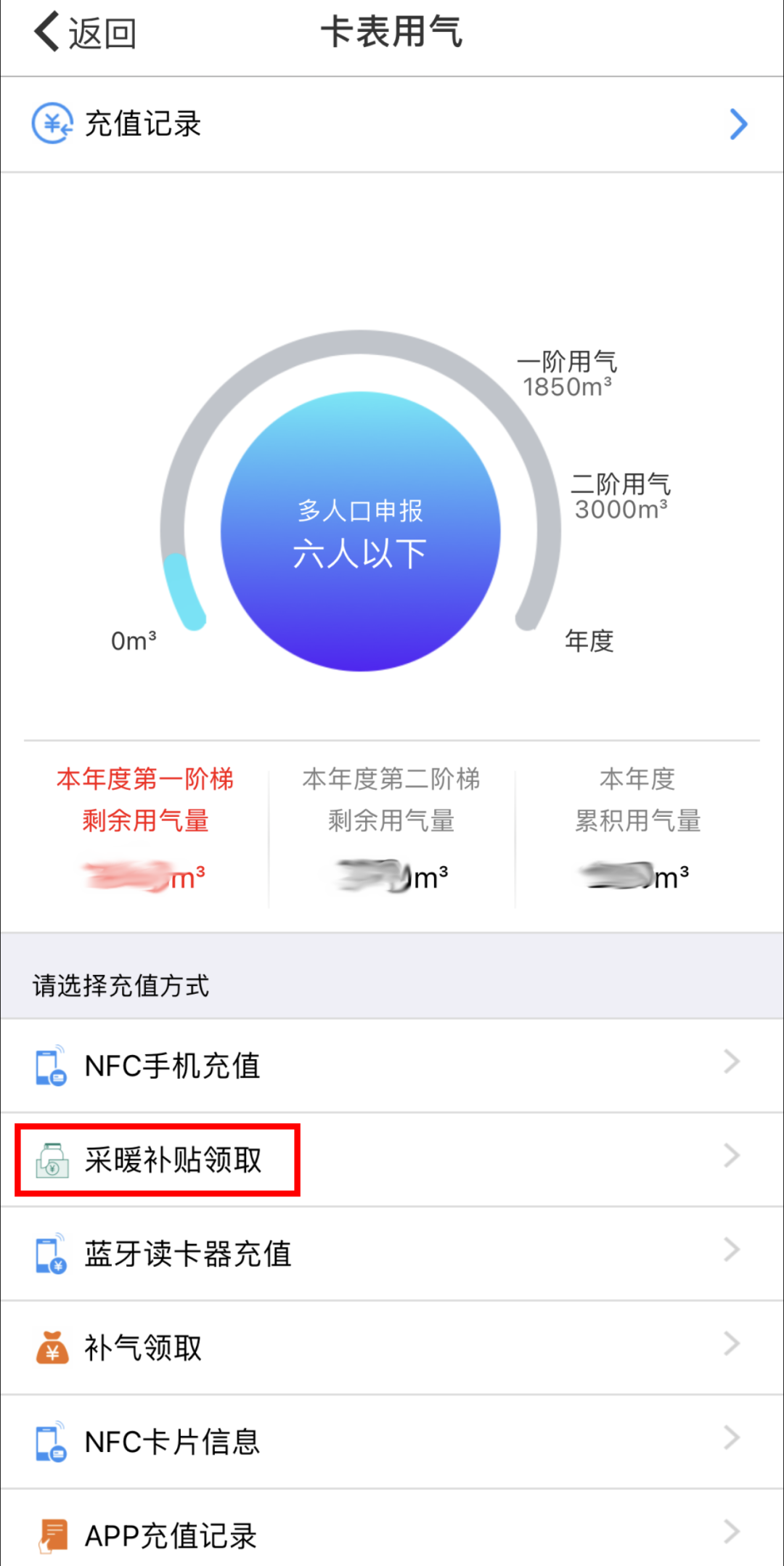Choose 蓝牙读卡器充值
The height and width of the screenshot is (1566, 784).
(392, 1254)
